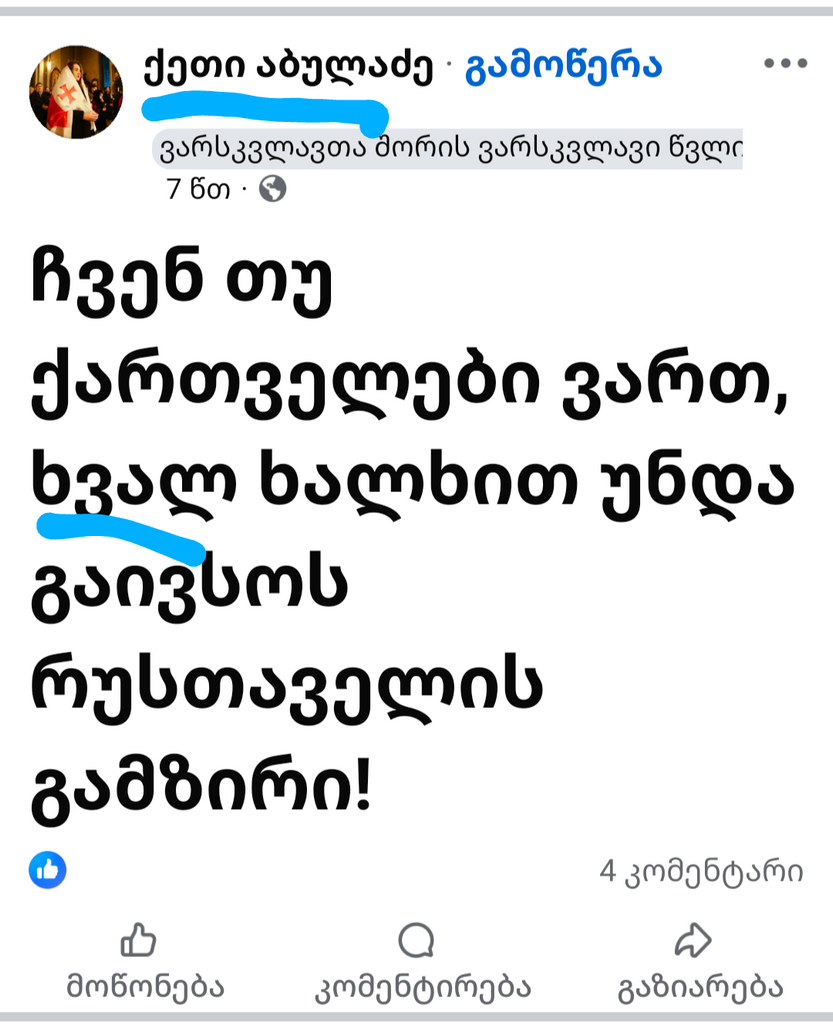Tap გამოწერა to follow the author
The height and width of the screenshot is (1024, 833).
coord(563,66)
